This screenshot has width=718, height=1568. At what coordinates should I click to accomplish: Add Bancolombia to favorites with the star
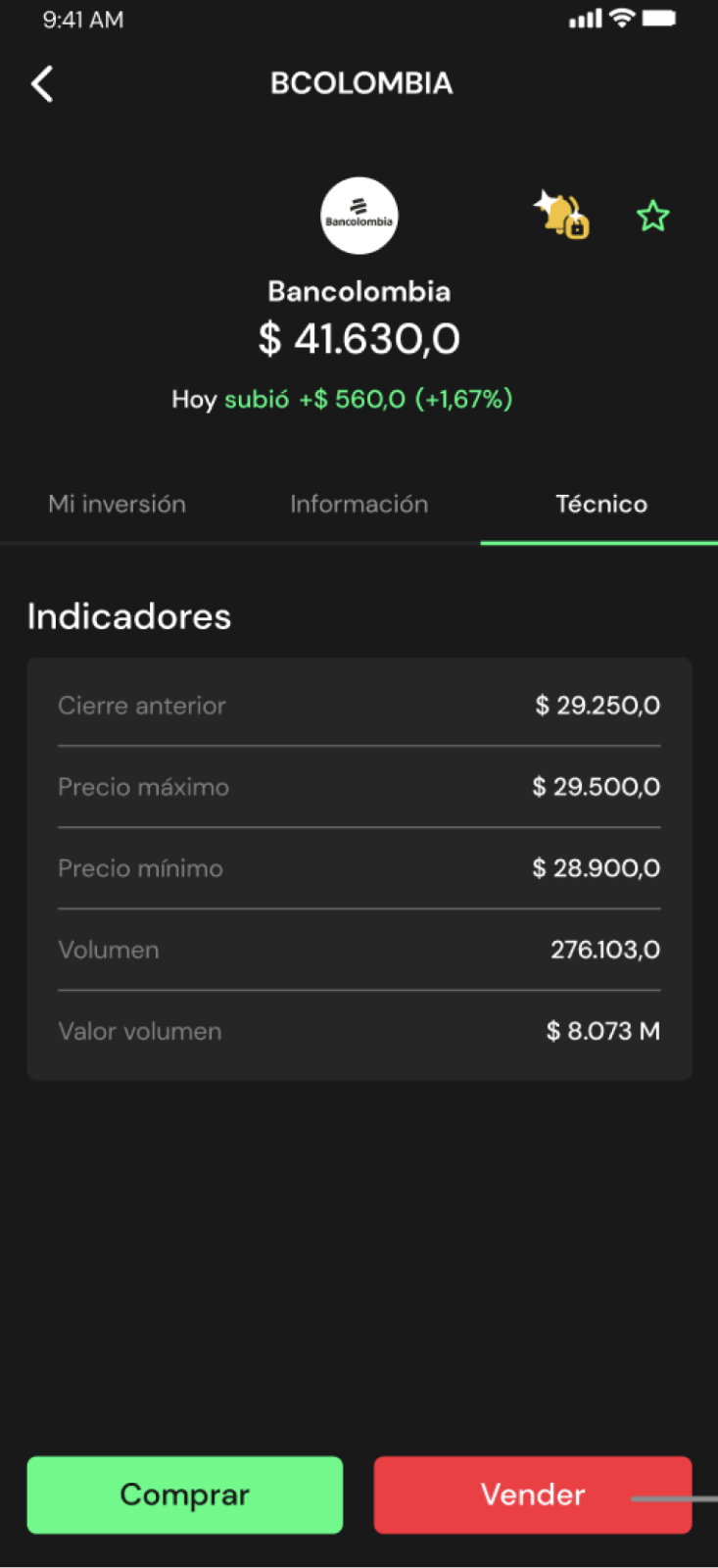coord(652,216)
